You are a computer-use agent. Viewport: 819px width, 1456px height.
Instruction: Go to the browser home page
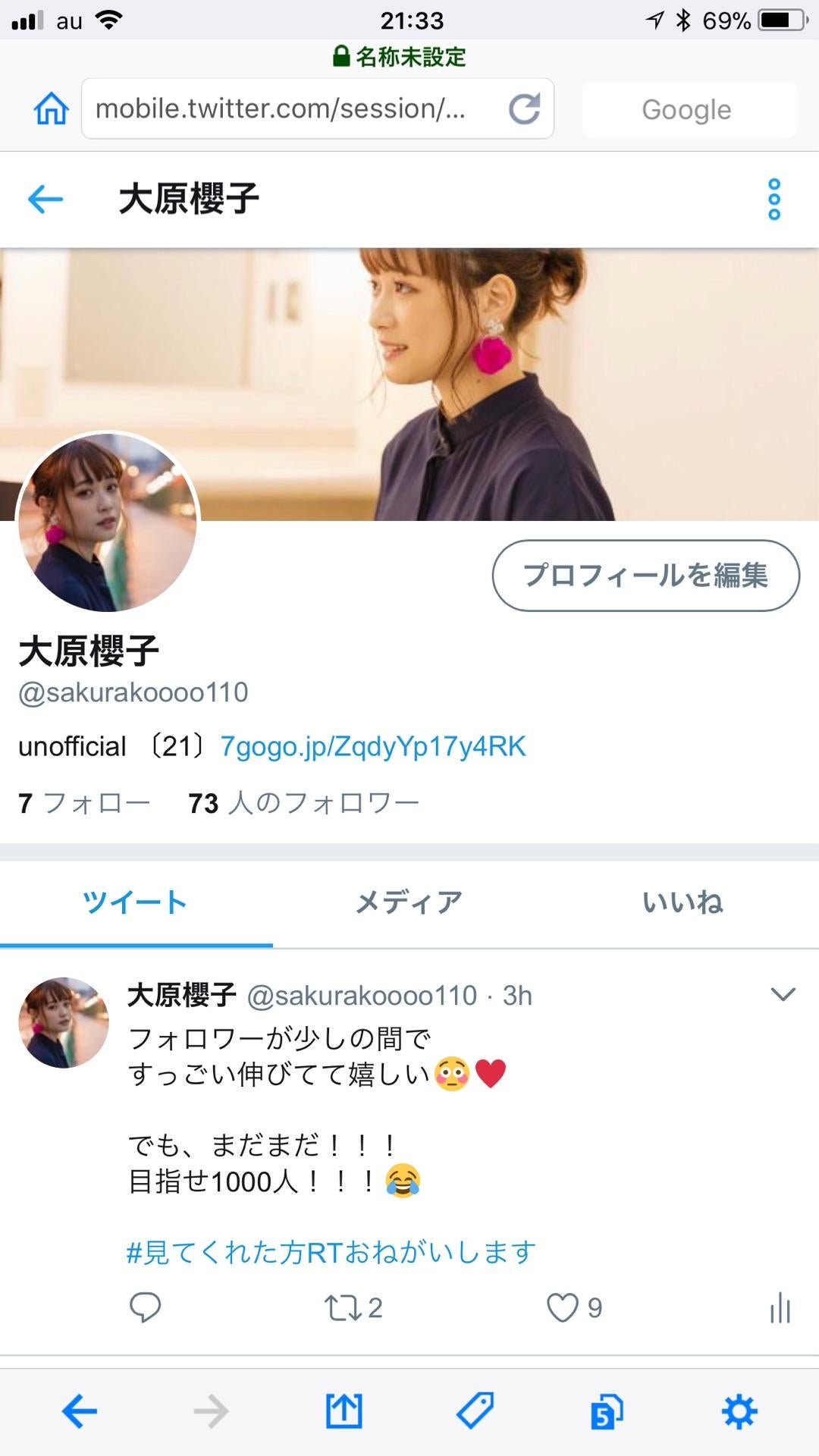(52, 109)
